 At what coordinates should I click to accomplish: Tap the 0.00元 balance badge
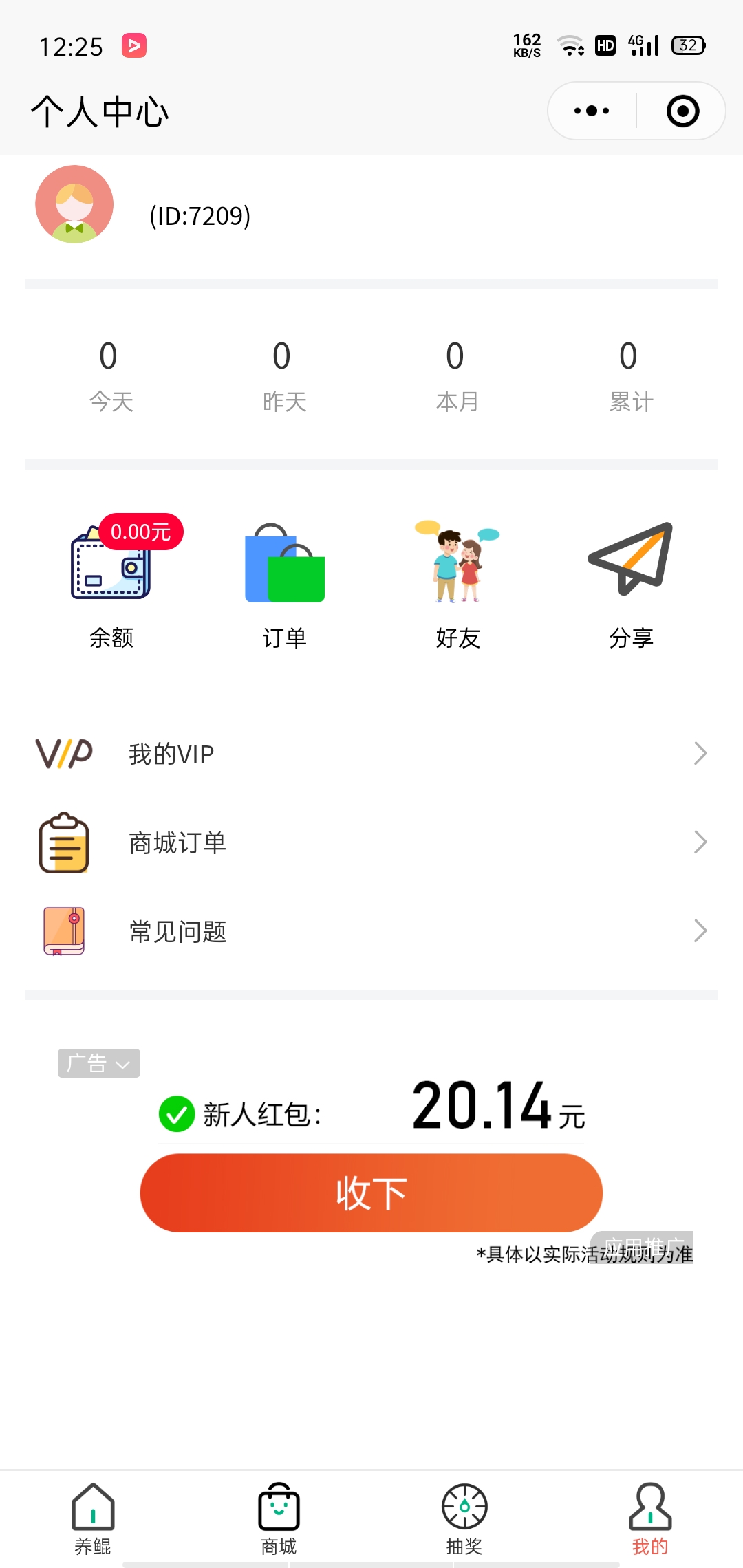click(142, 531)
